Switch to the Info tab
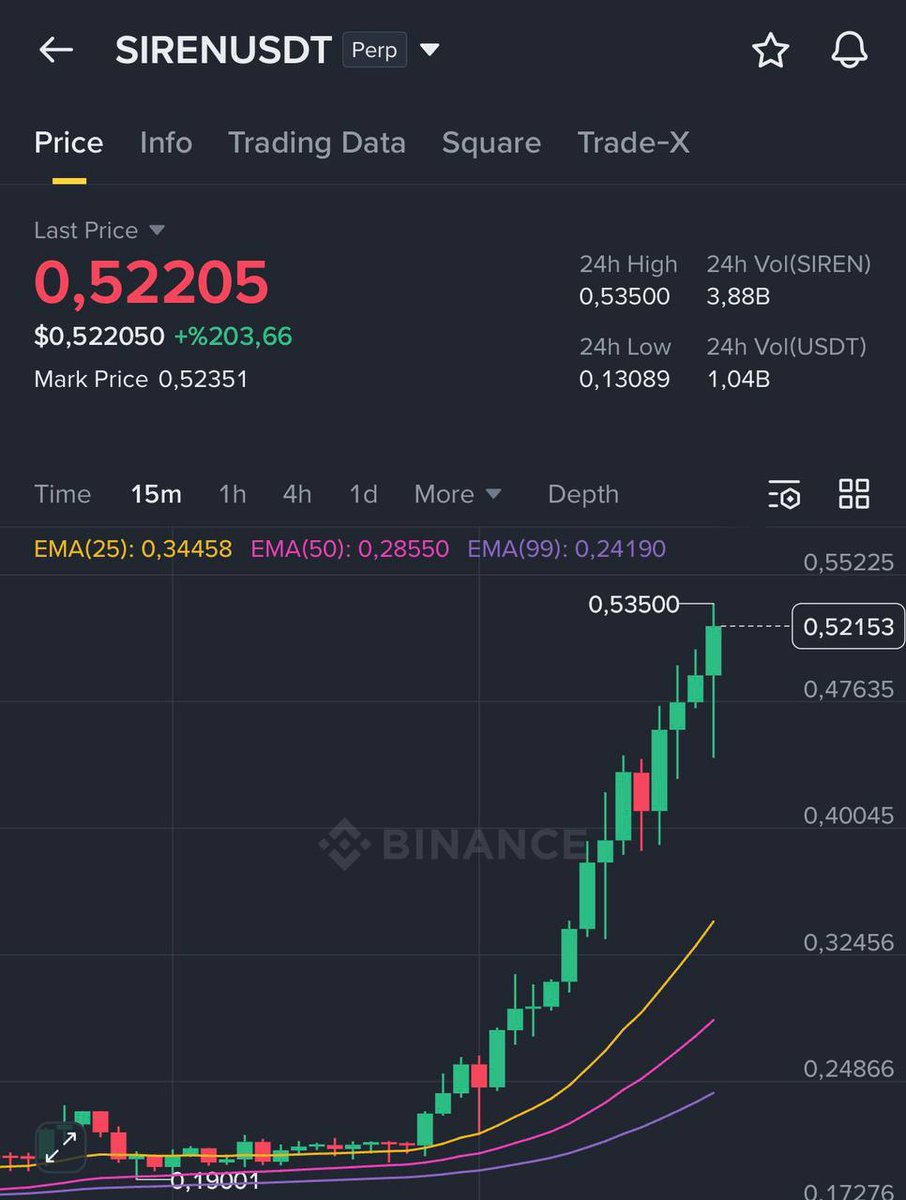Screen dimensions: 906x1200 pos(166,143)
